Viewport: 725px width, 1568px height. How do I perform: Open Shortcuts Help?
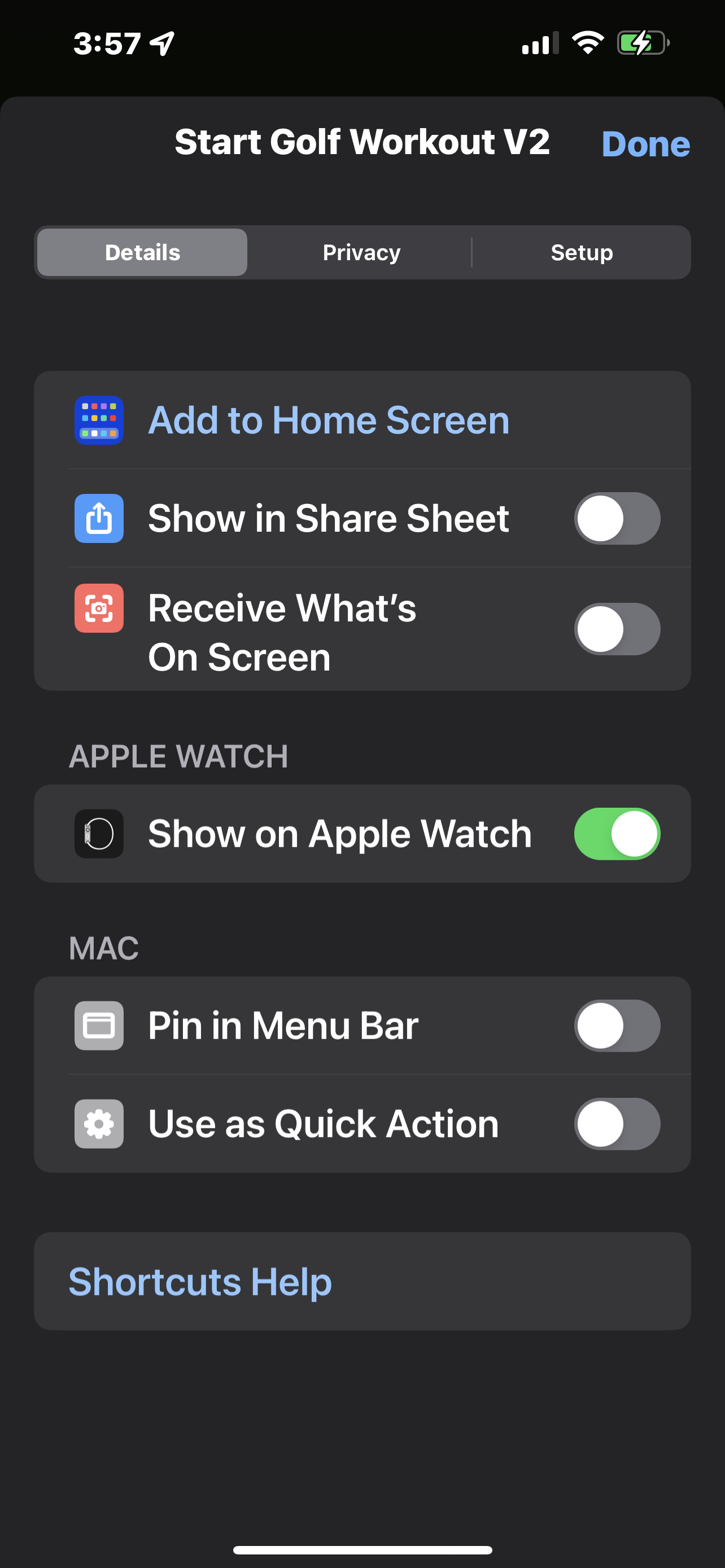coord(200,1281)
